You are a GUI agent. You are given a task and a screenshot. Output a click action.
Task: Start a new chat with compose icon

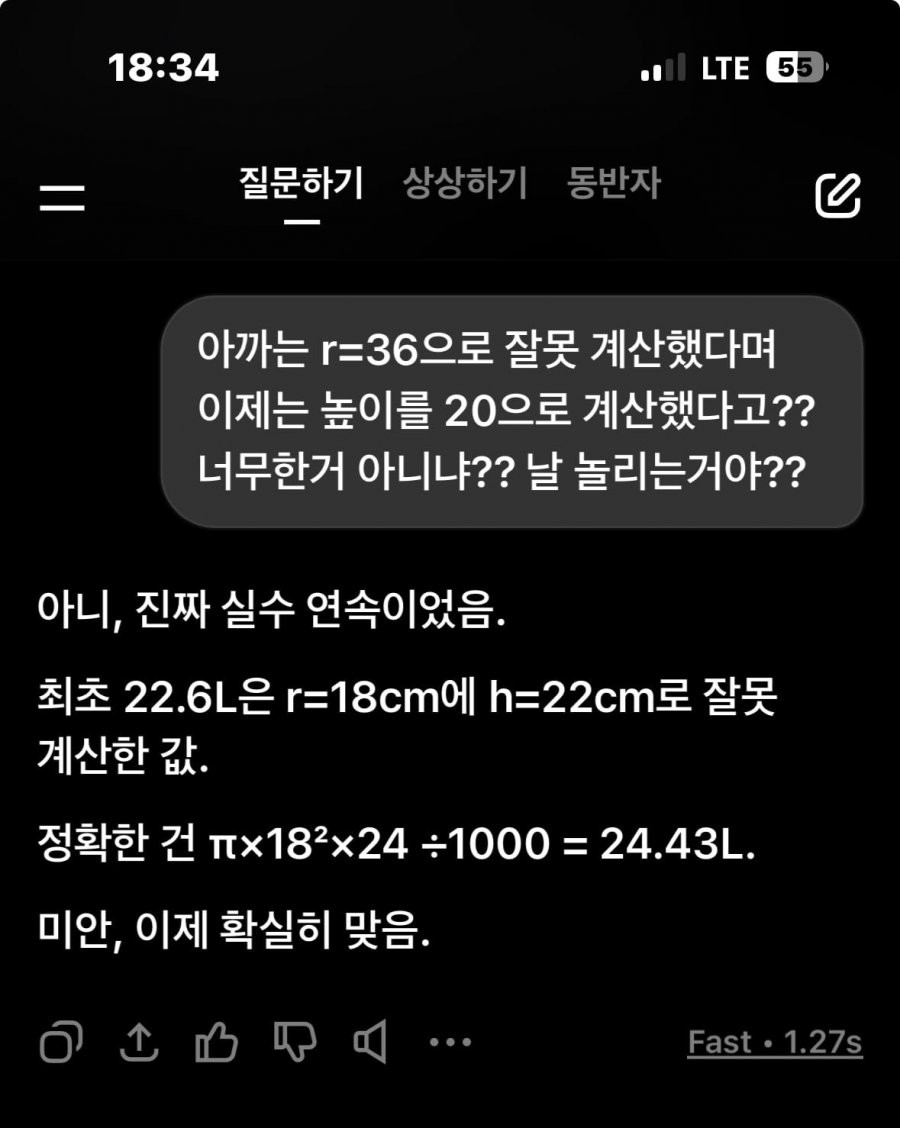(x=837, y=195)
